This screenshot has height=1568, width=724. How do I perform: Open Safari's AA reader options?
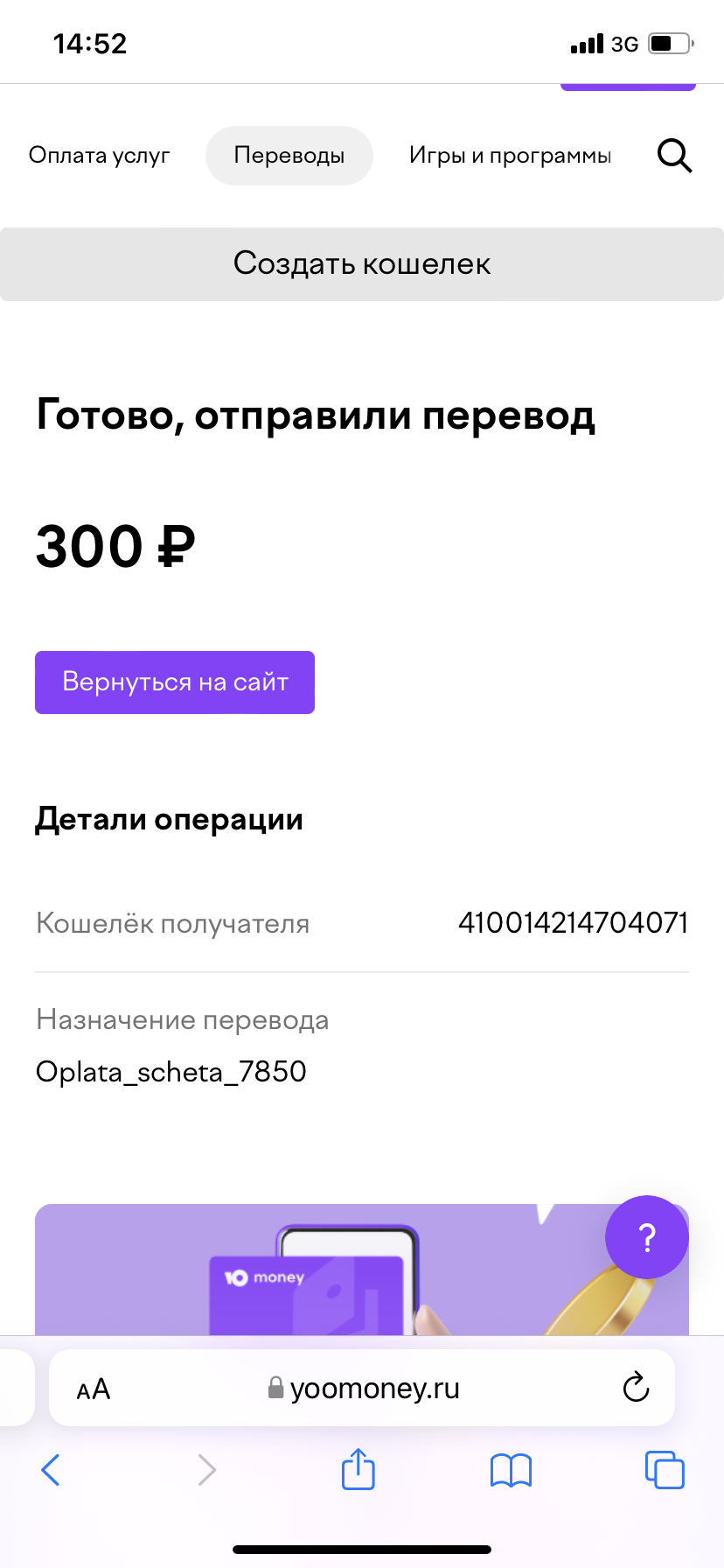coord(94,1389)
